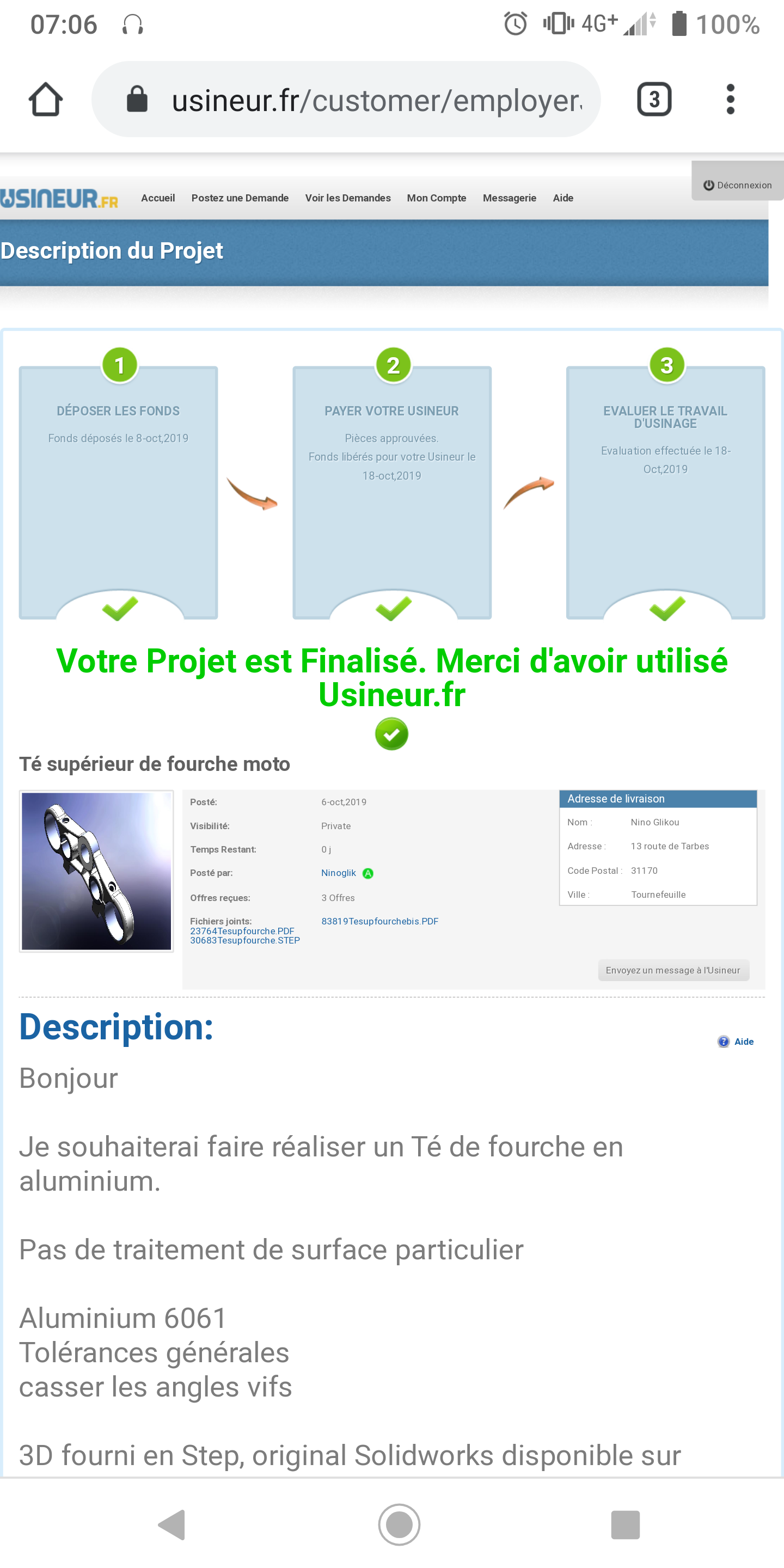Go to Messagerie
784x1568 pixels.
510,198
